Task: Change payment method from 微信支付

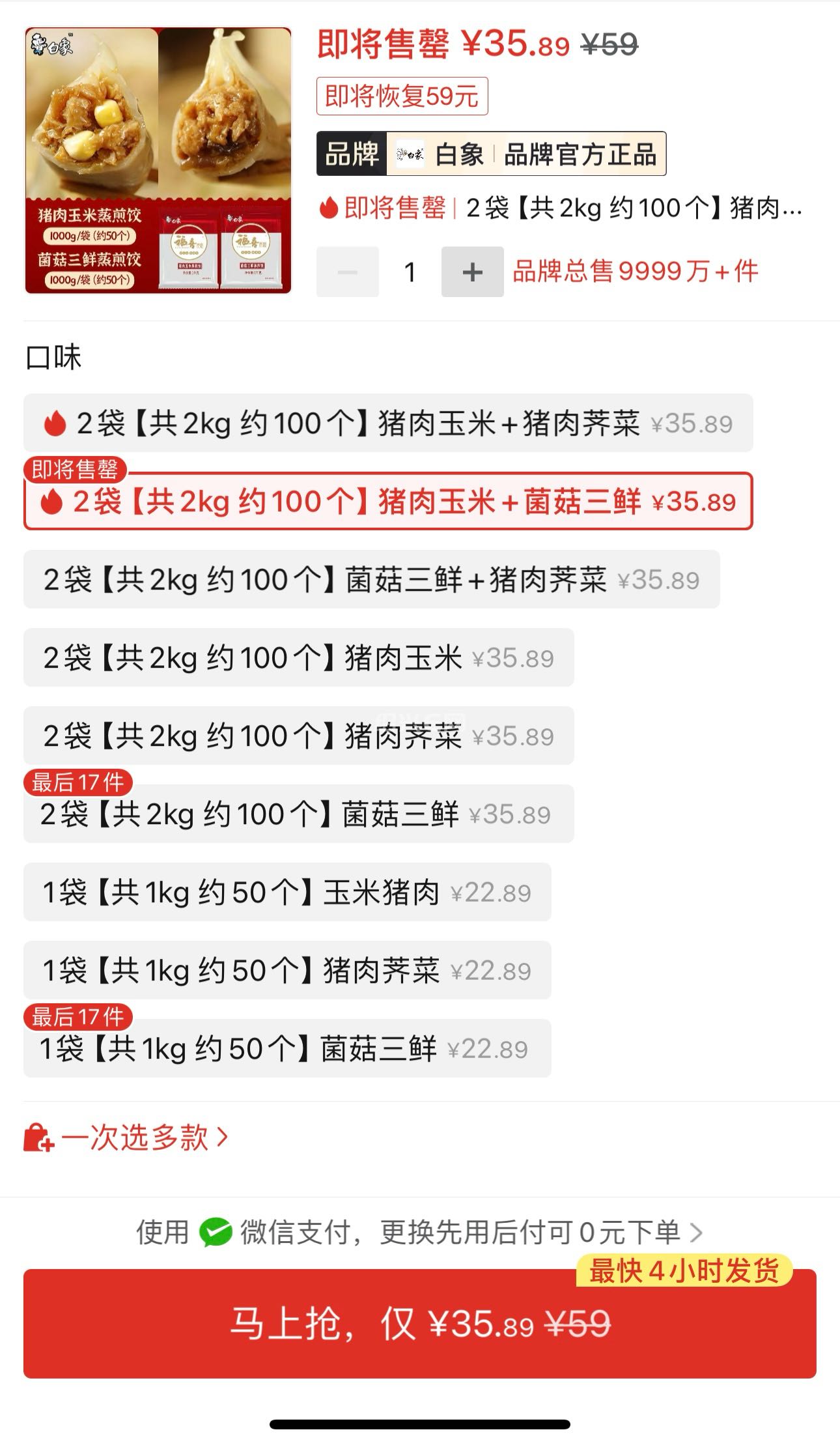Action: tap(420, 1233)
